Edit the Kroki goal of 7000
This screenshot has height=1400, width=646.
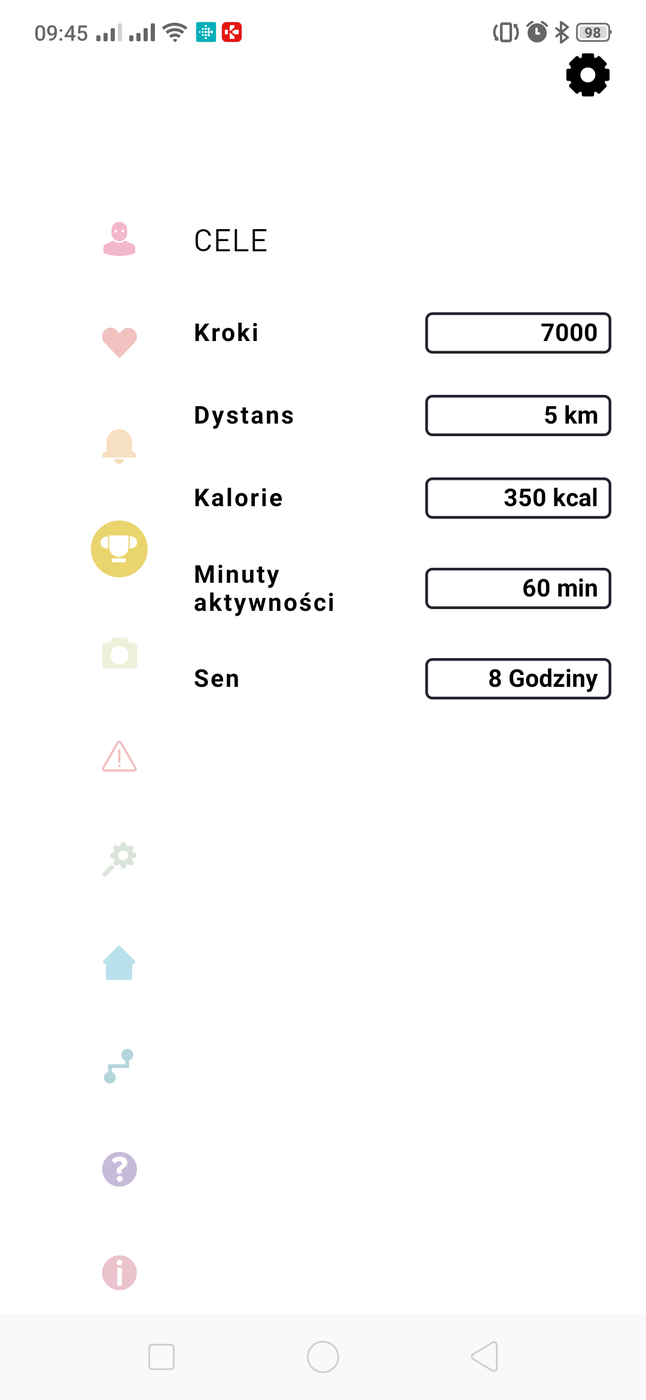point(518,333)
